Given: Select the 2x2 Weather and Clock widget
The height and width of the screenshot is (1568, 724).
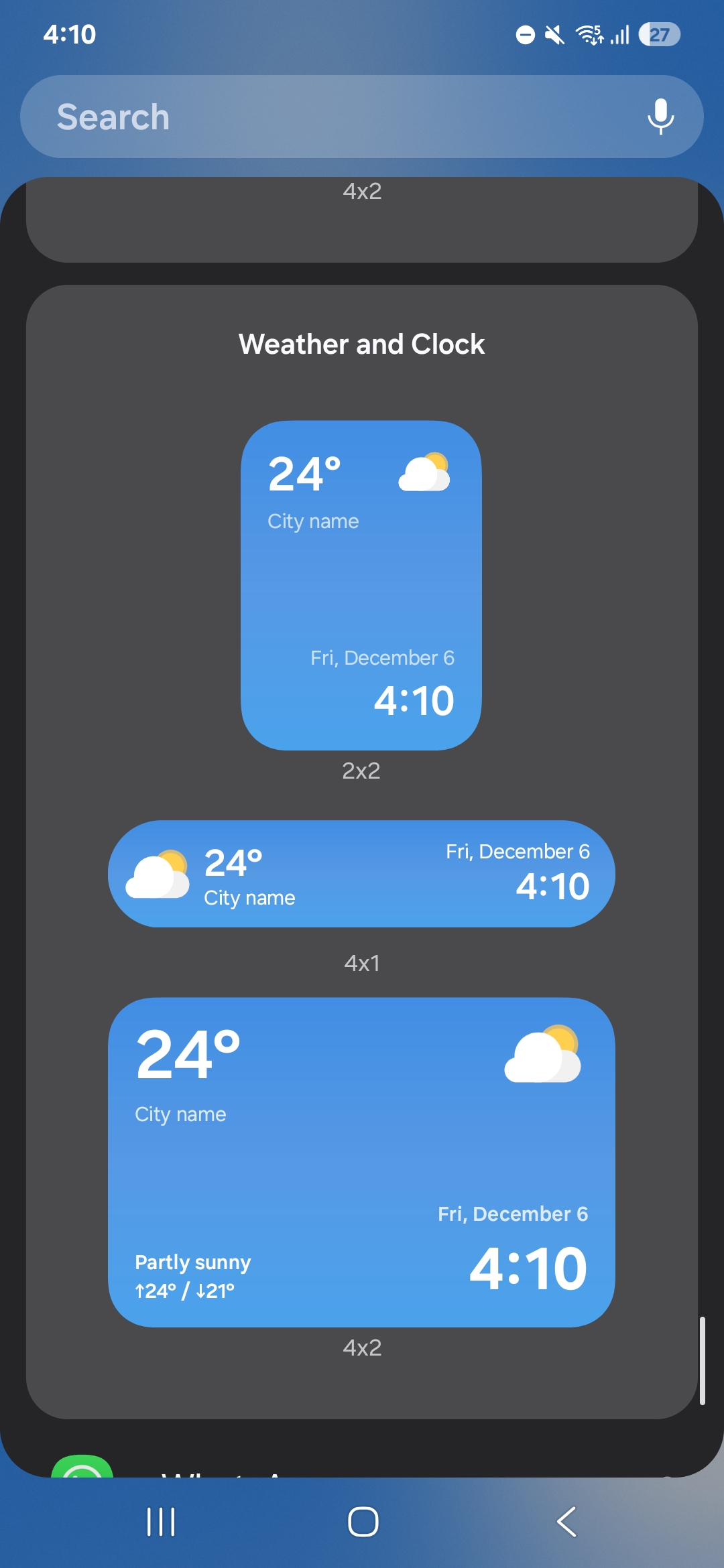Looking at the screenshot, I should click(361, 585).
